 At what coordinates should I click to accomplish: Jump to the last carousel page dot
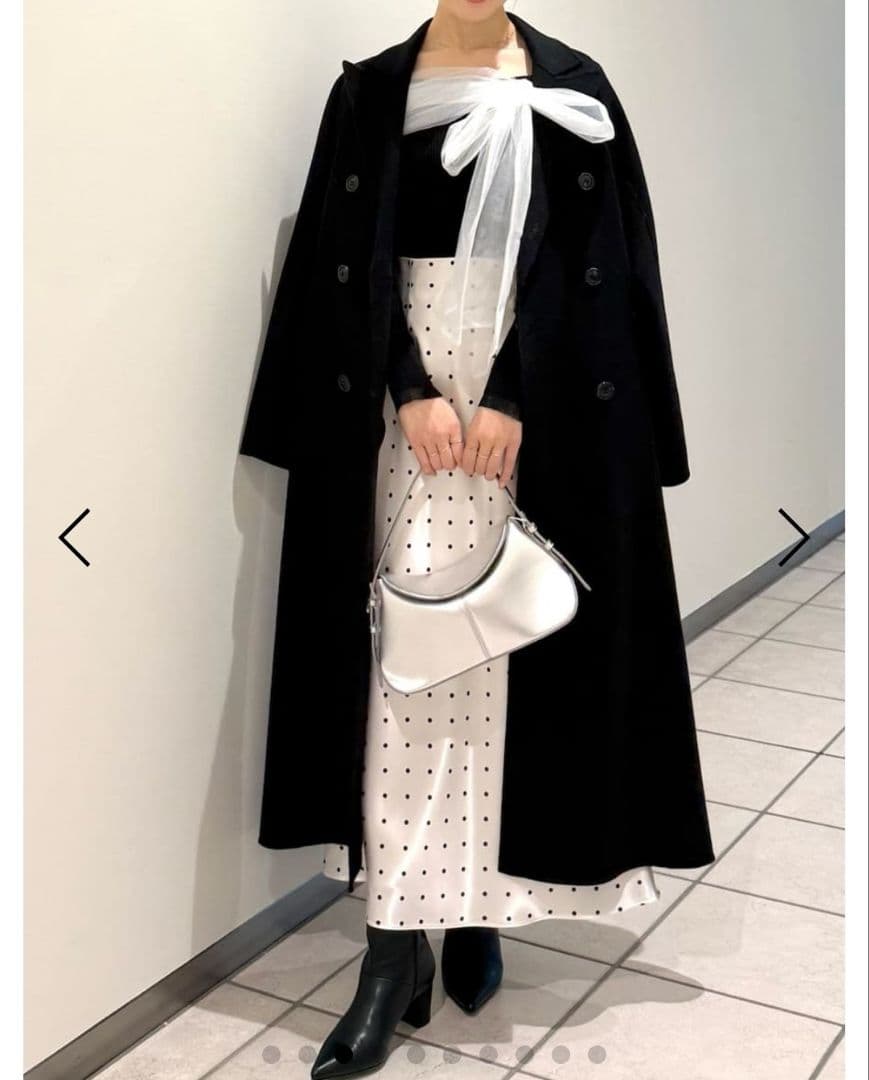[597, 1054]
